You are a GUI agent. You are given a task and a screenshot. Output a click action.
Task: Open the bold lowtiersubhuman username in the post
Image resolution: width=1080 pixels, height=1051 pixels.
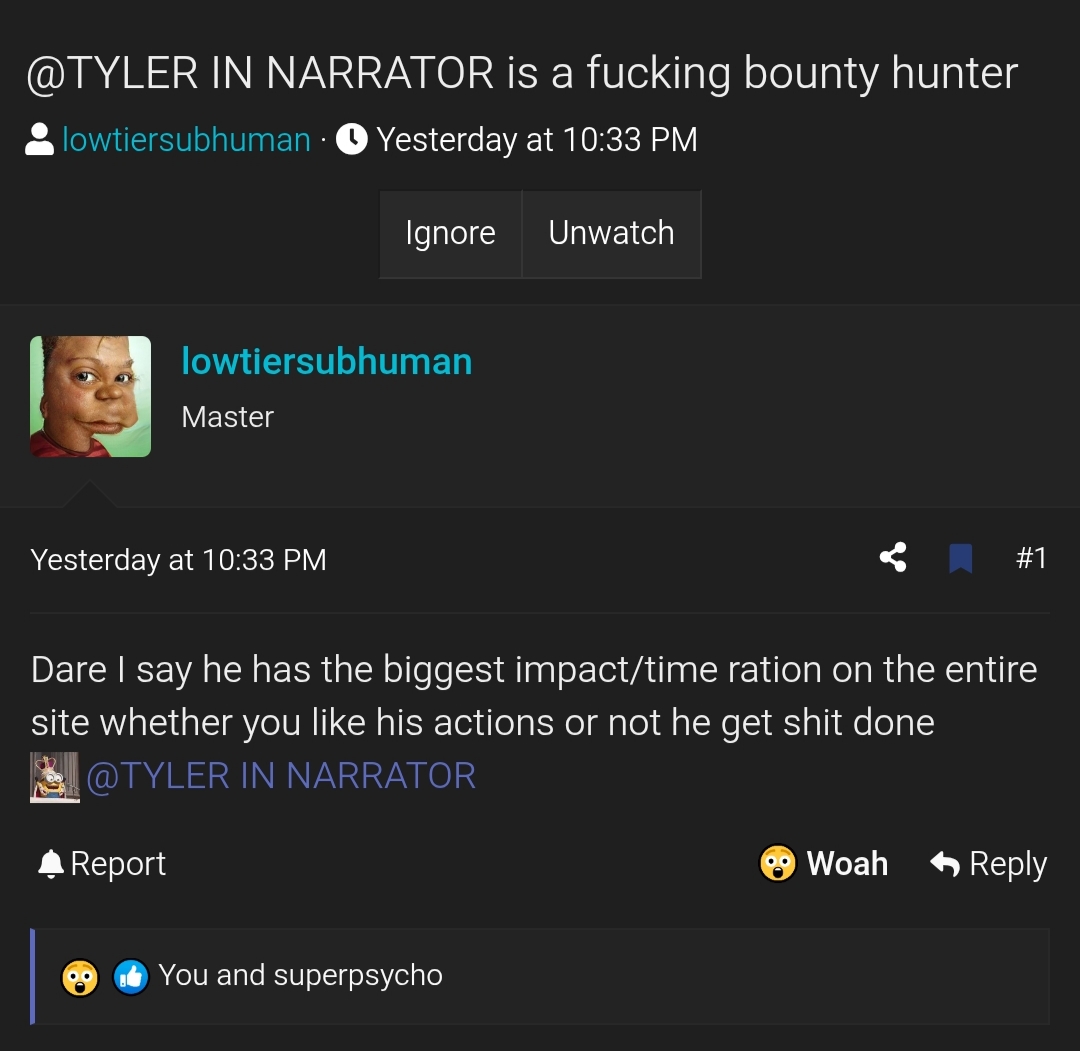326,361
